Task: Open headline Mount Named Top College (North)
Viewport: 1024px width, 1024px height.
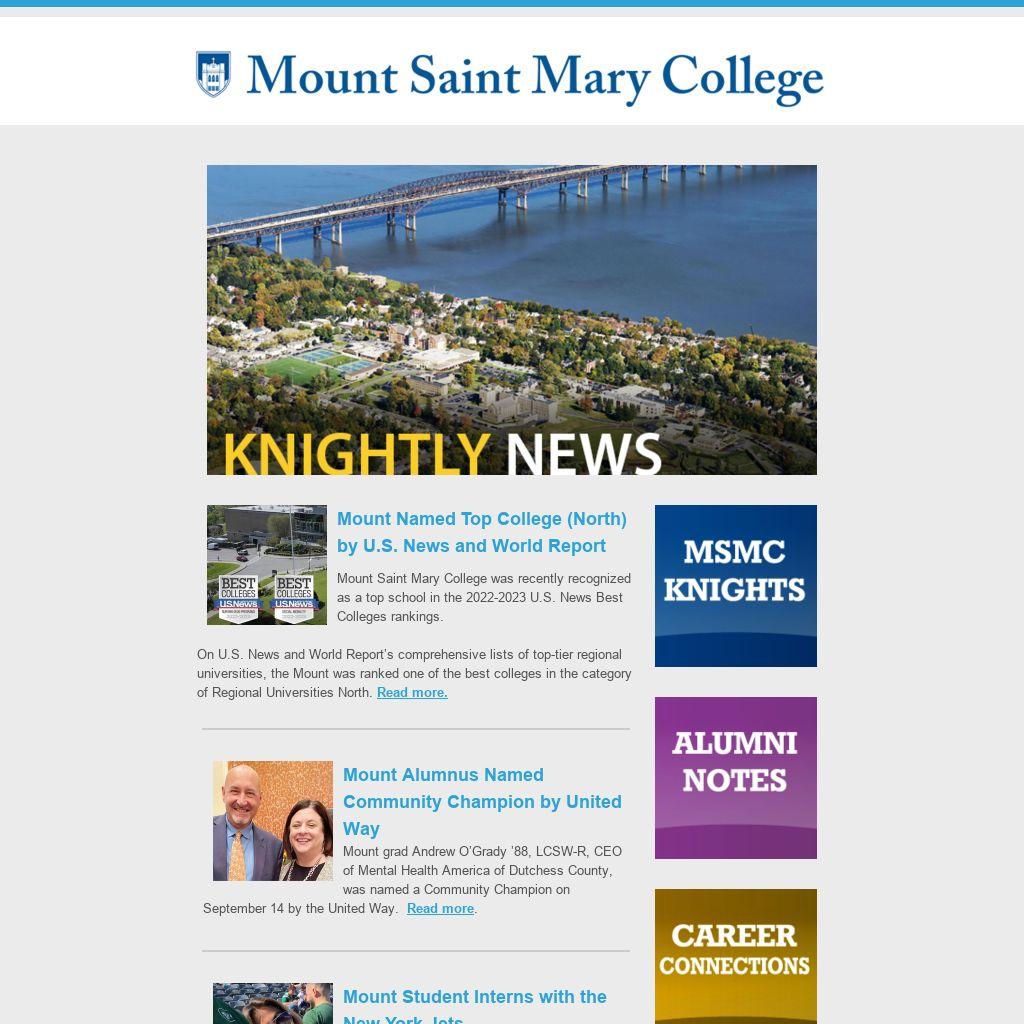Action: [482, 532]
